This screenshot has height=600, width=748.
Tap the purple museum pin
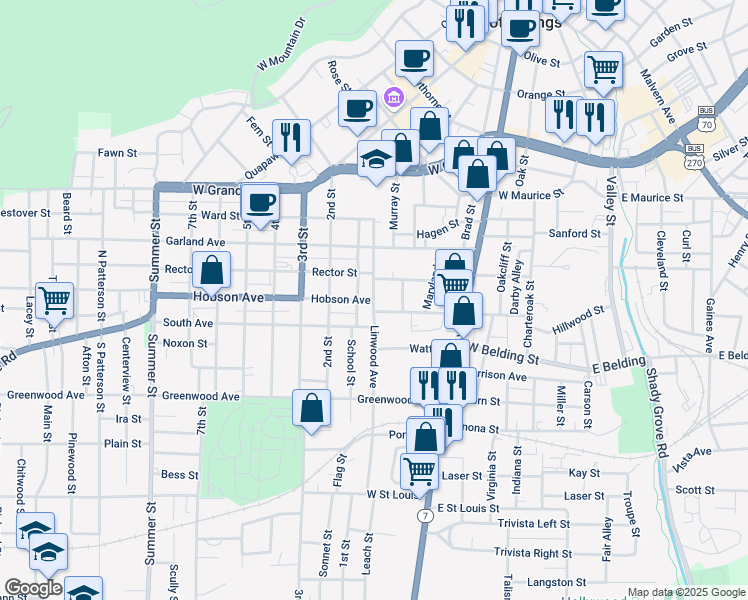394,99
